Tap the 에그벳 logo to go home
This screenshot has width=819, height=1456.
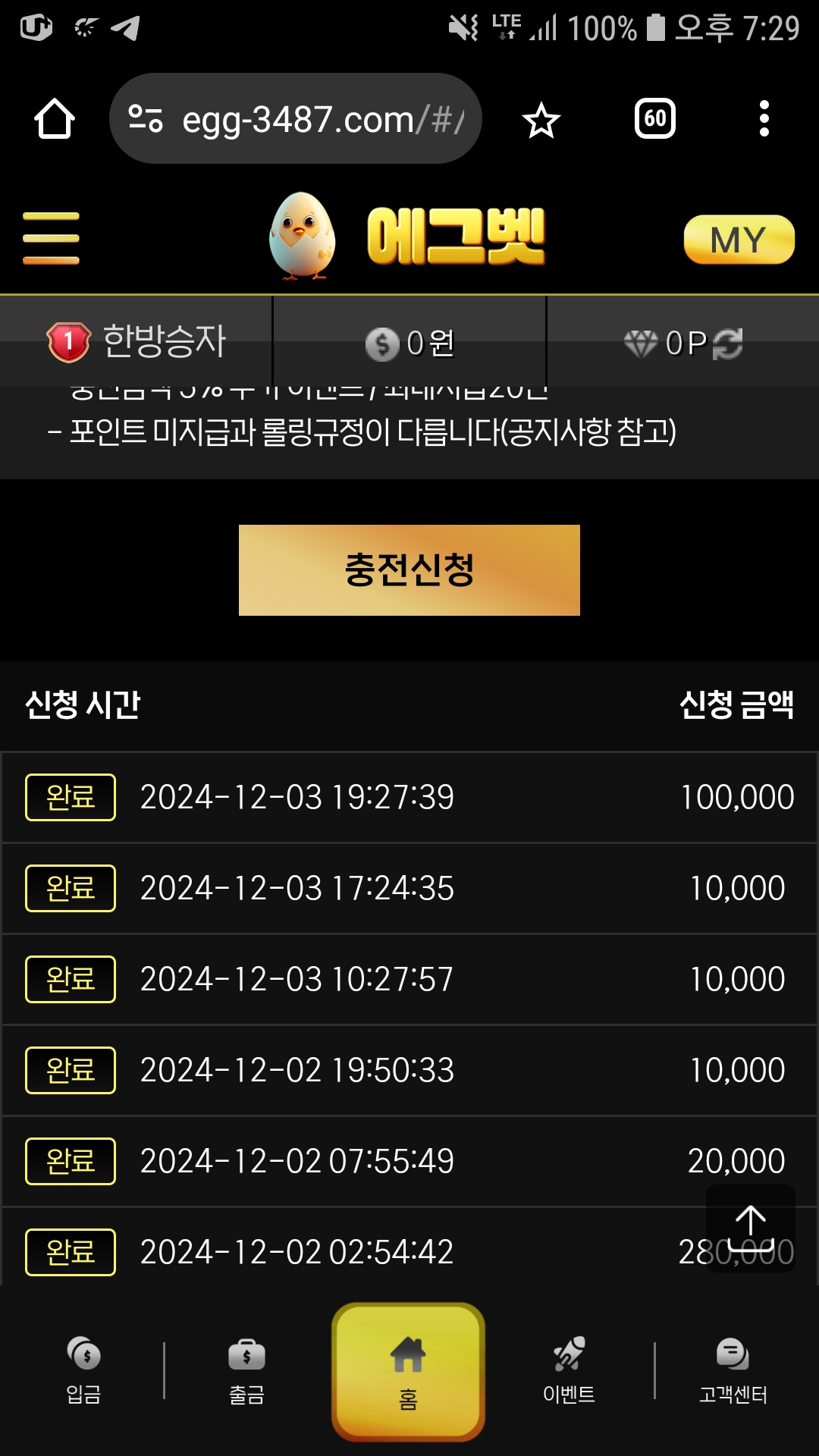point(407,237)
